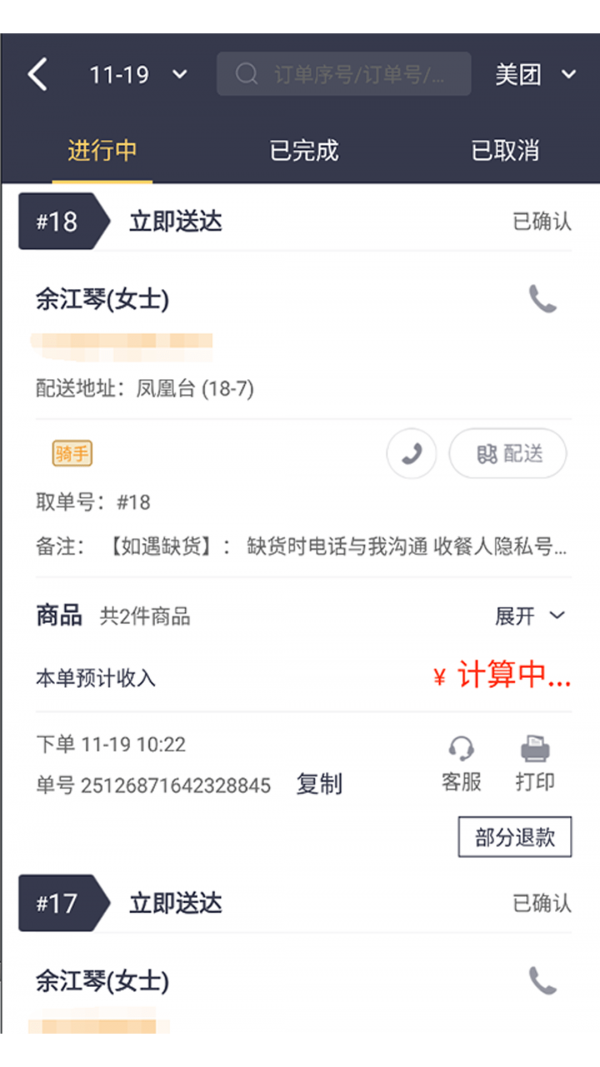Open the 美团 platform dropdown

(535, 75)
